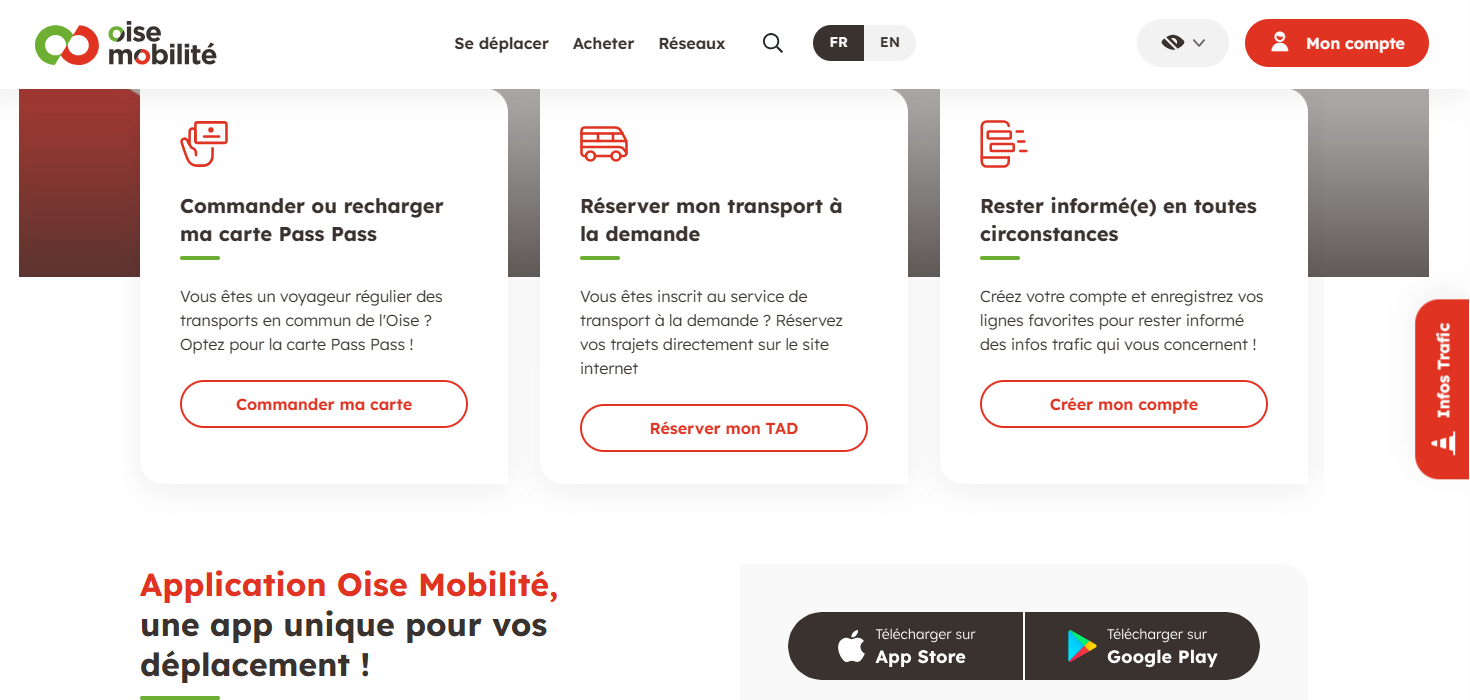Image resolution: width=1470 pixels, height=700 pixels.
Task: Open the Réseaux menu
Action: click(x=692, y=43)
